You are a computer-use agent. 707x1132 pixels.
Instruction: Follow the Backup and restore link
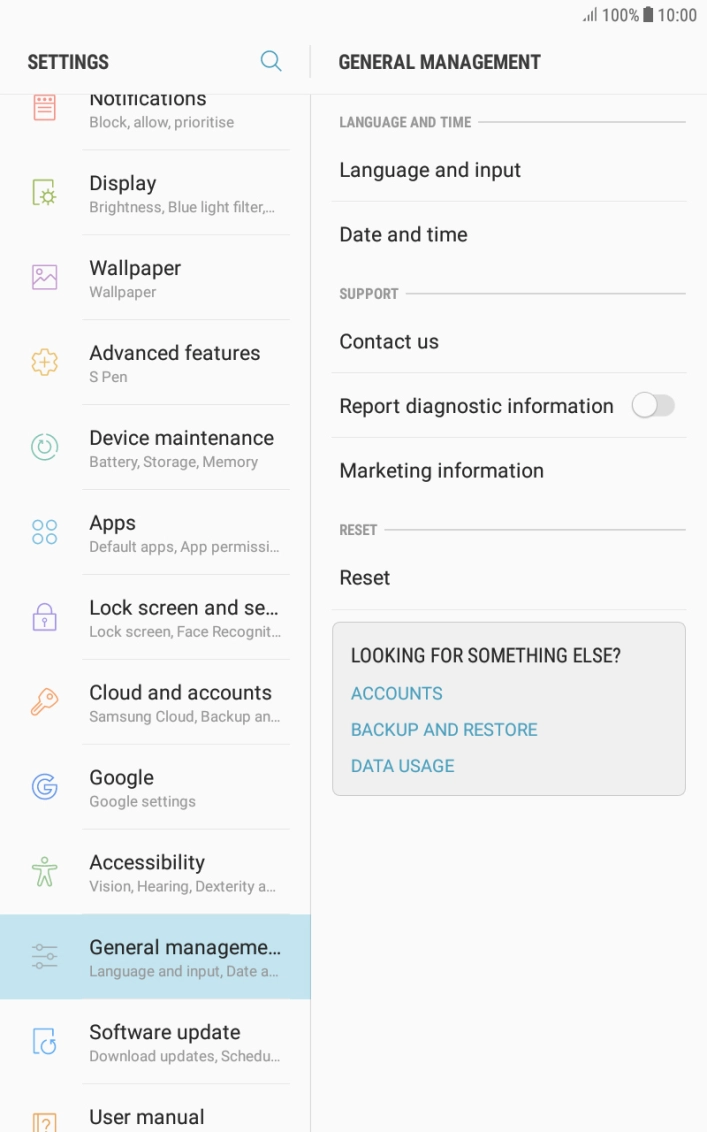point(444,729)
